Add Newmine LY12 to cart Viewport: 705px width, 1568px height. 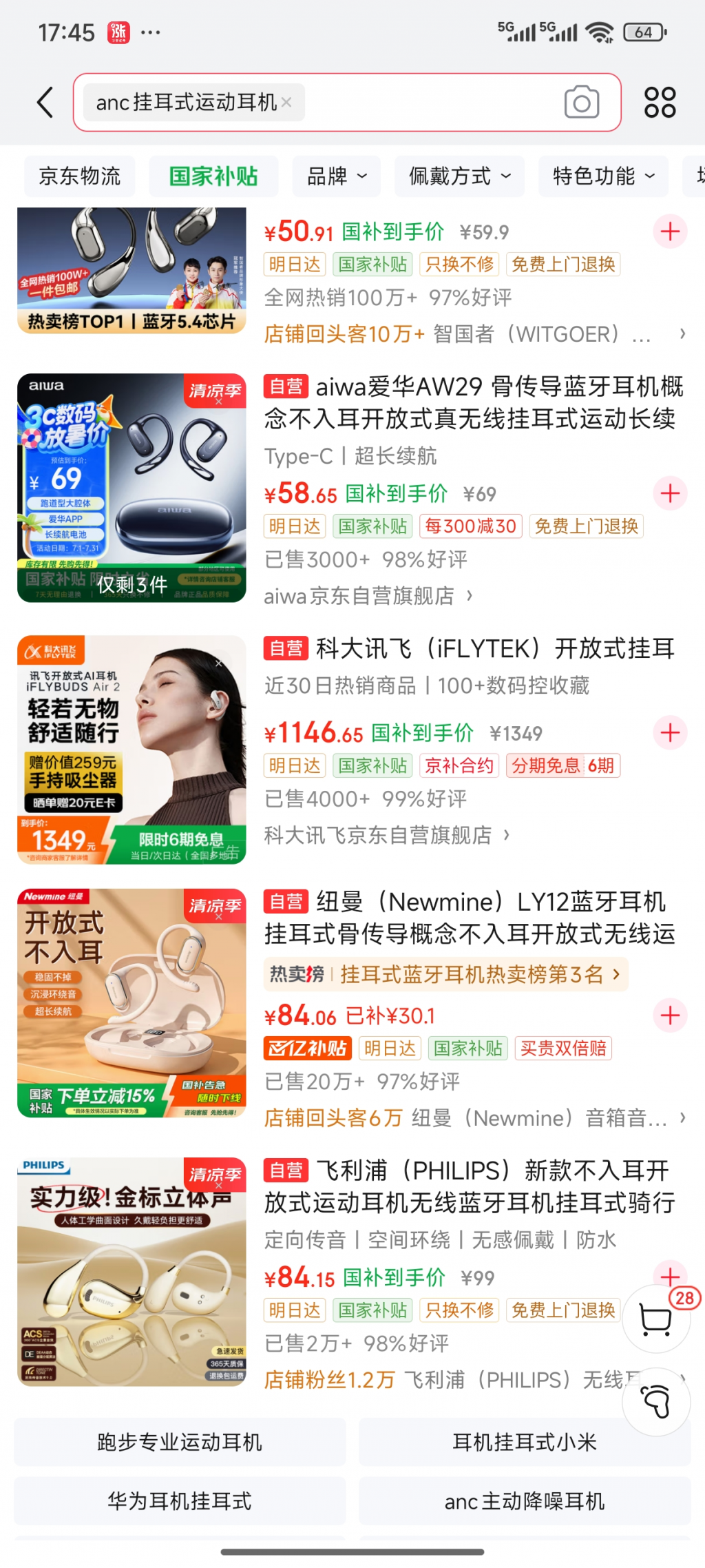tap(670, 1015)
